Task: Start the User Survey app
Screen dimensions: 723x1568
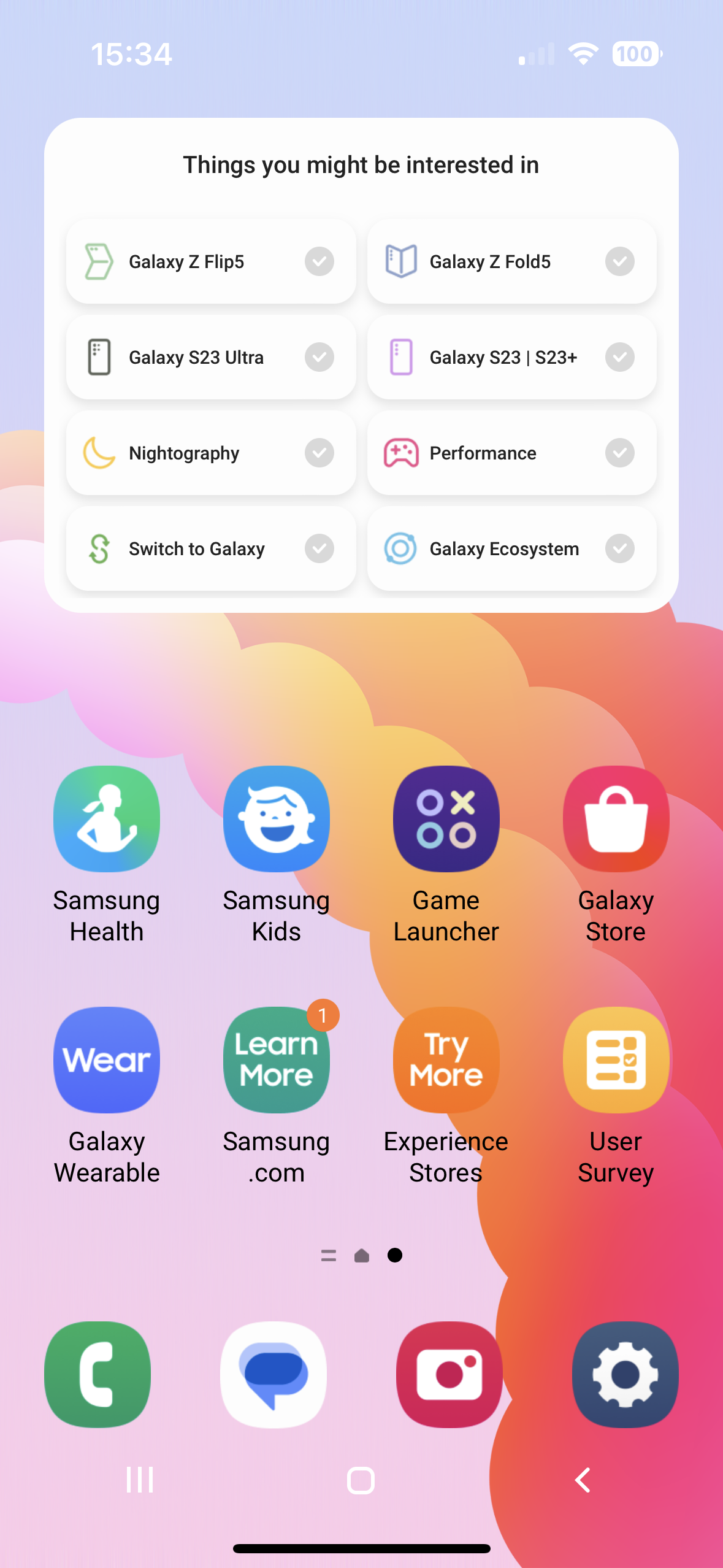Action: [616, 1060]
